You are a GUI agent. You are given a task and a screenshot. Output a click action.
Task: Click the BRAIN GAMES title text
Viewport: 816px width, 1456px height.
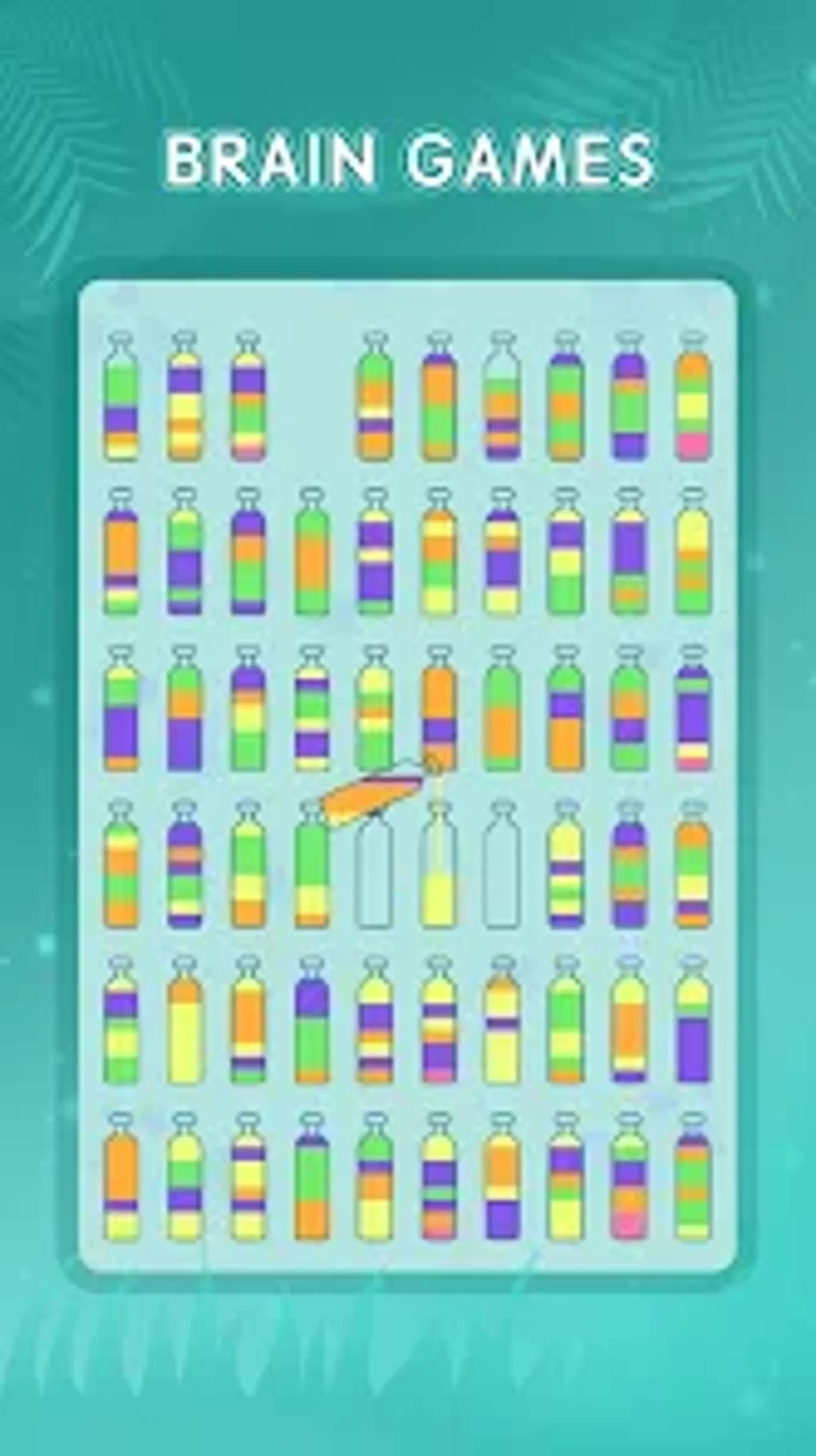click(x=408, y=160)
